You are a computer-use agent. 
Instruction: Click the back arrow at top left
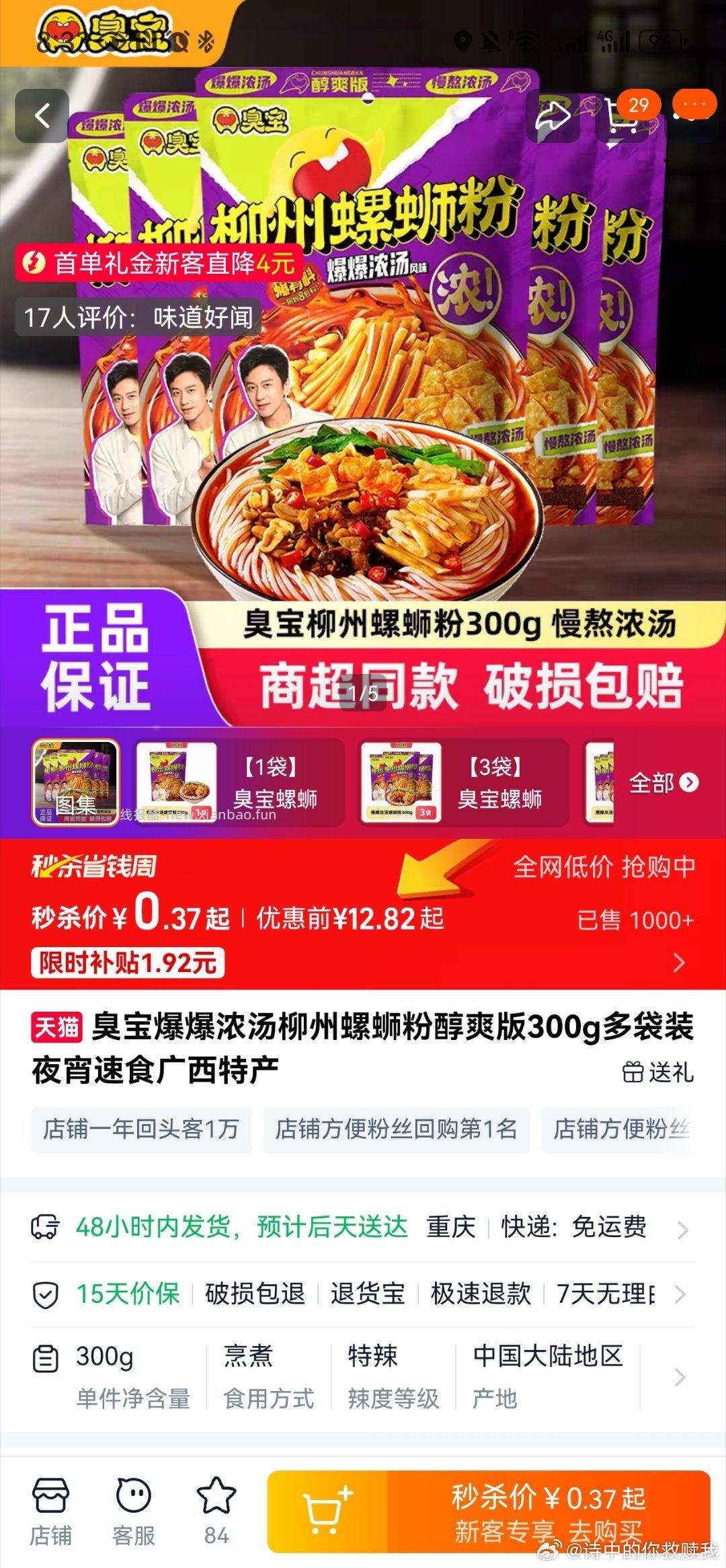[x=42, y=114]
